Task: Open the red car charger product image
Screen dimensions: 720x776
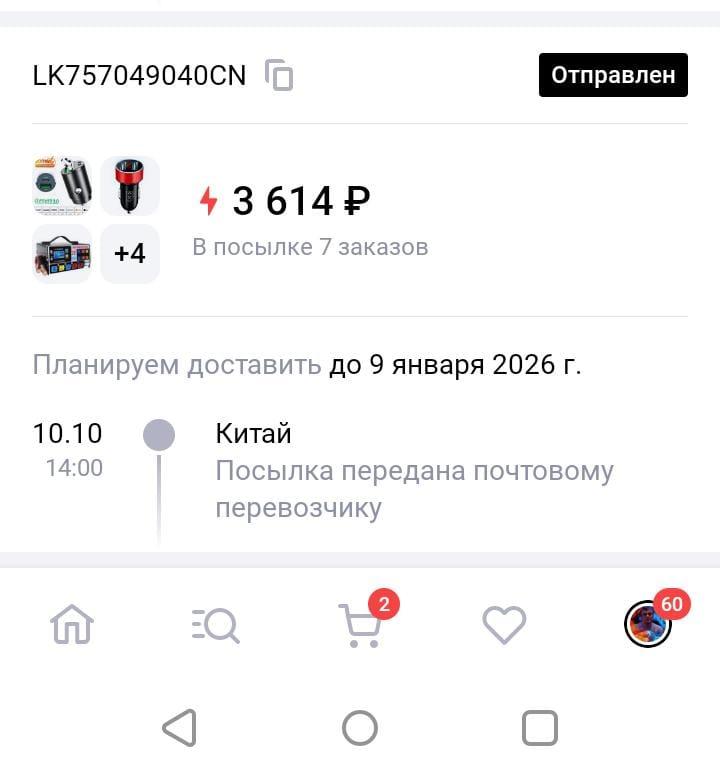Action: tap(130, 186)
